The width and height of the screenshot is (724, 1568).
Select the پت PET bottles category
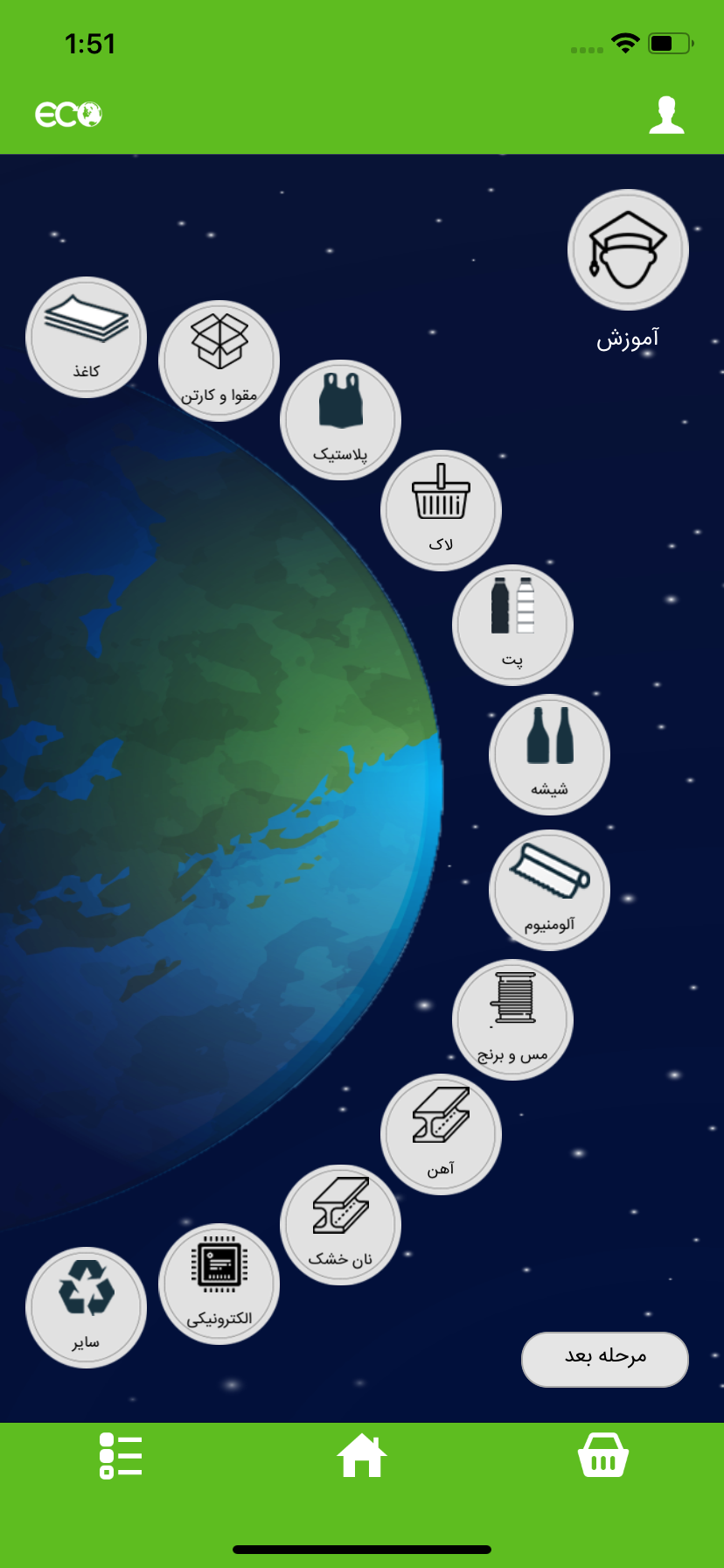pos(512,625)
